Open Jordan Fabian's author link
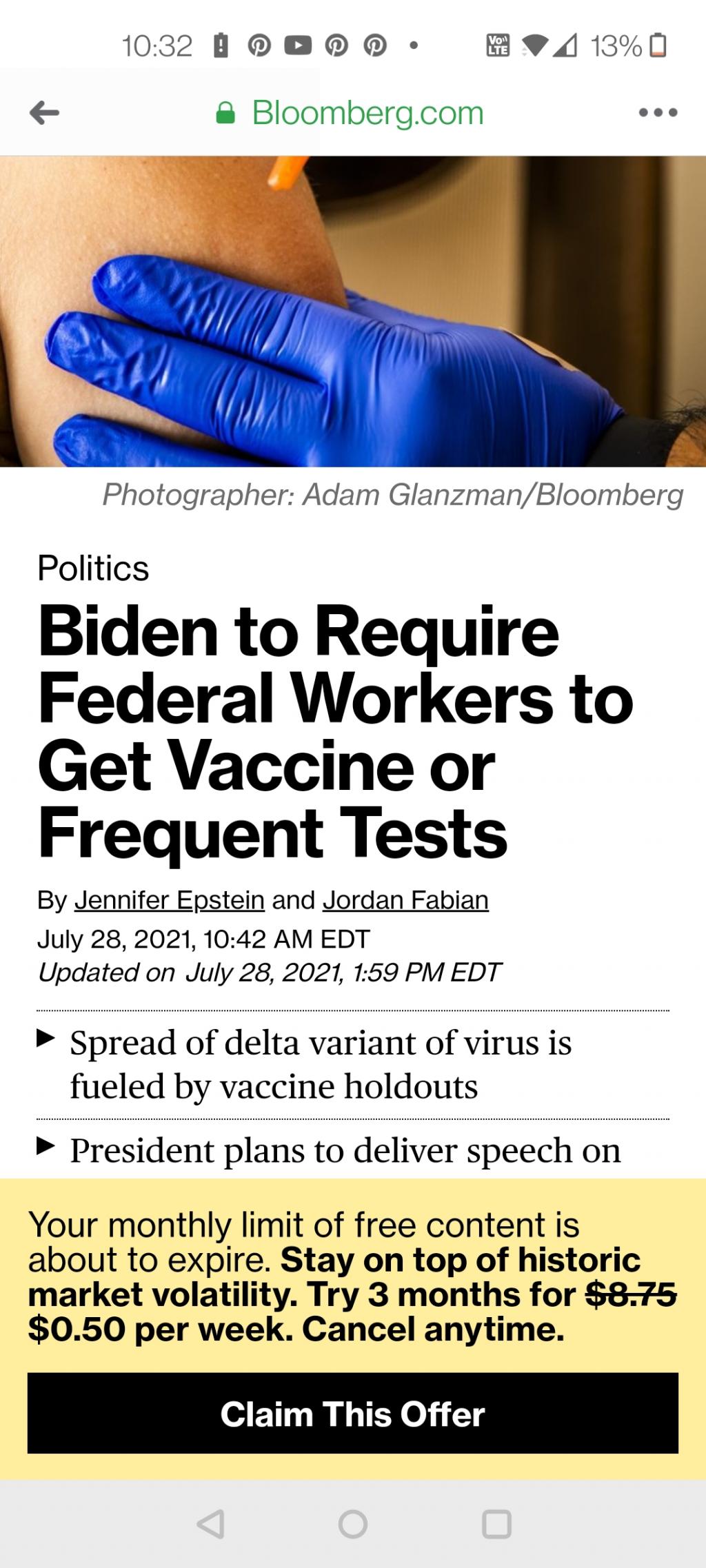The width and height of the screenshot is (706, 1568). pos(405,900)
